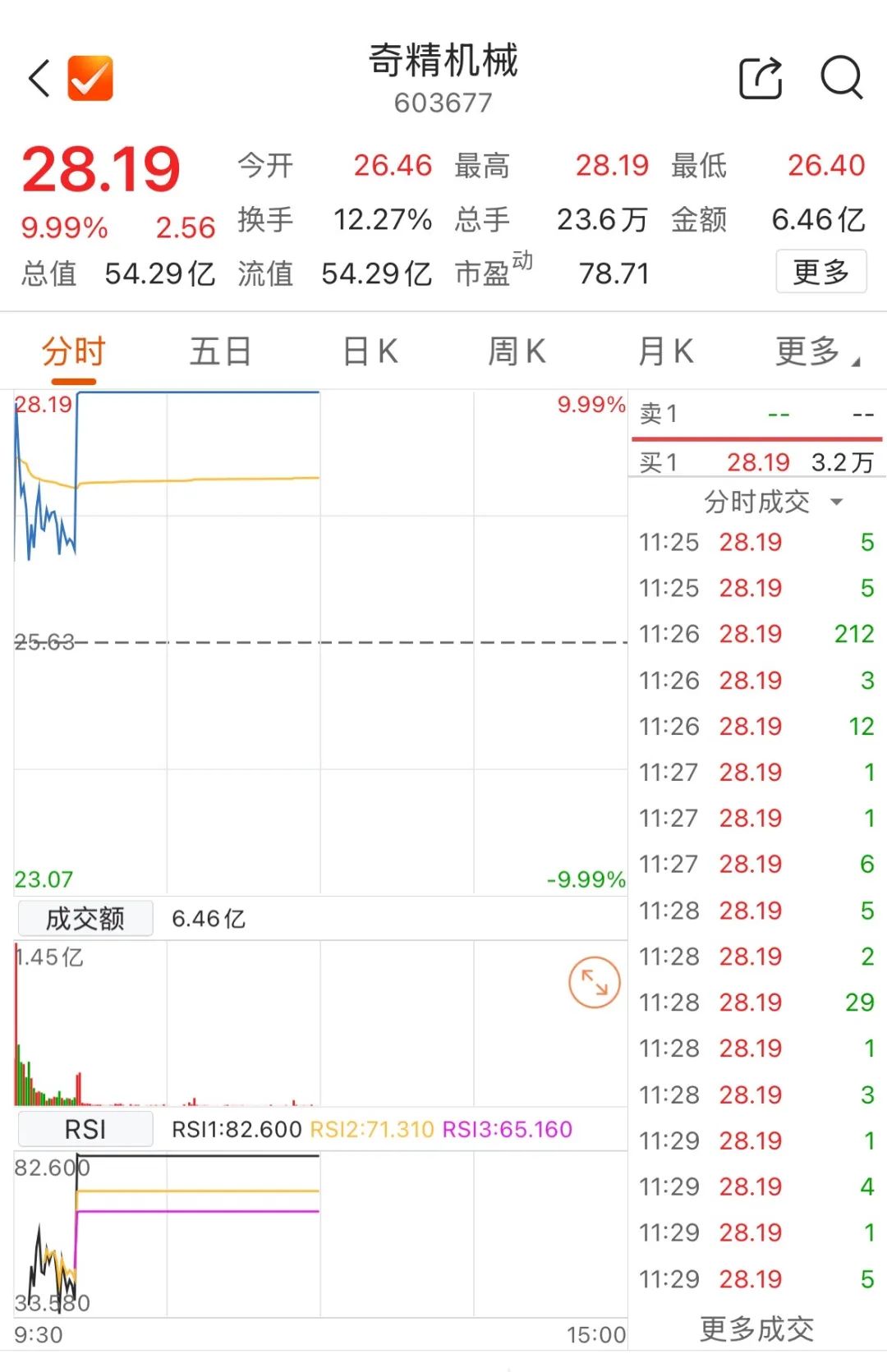Switch to the 日K tab
887x1372 pixels.
click(x=370, y=352)
